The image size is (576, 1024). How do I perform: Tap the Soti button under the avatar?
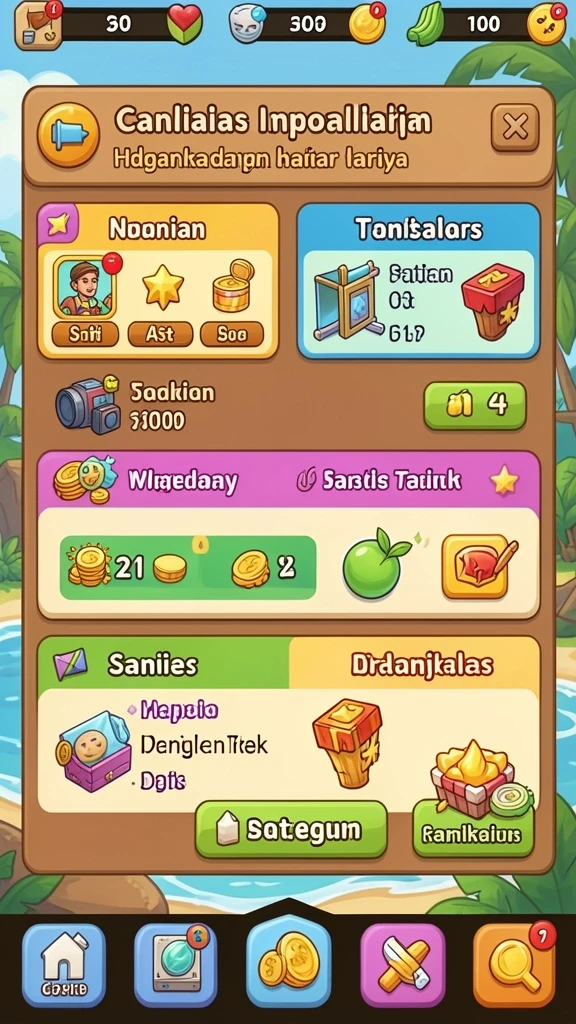86,334
